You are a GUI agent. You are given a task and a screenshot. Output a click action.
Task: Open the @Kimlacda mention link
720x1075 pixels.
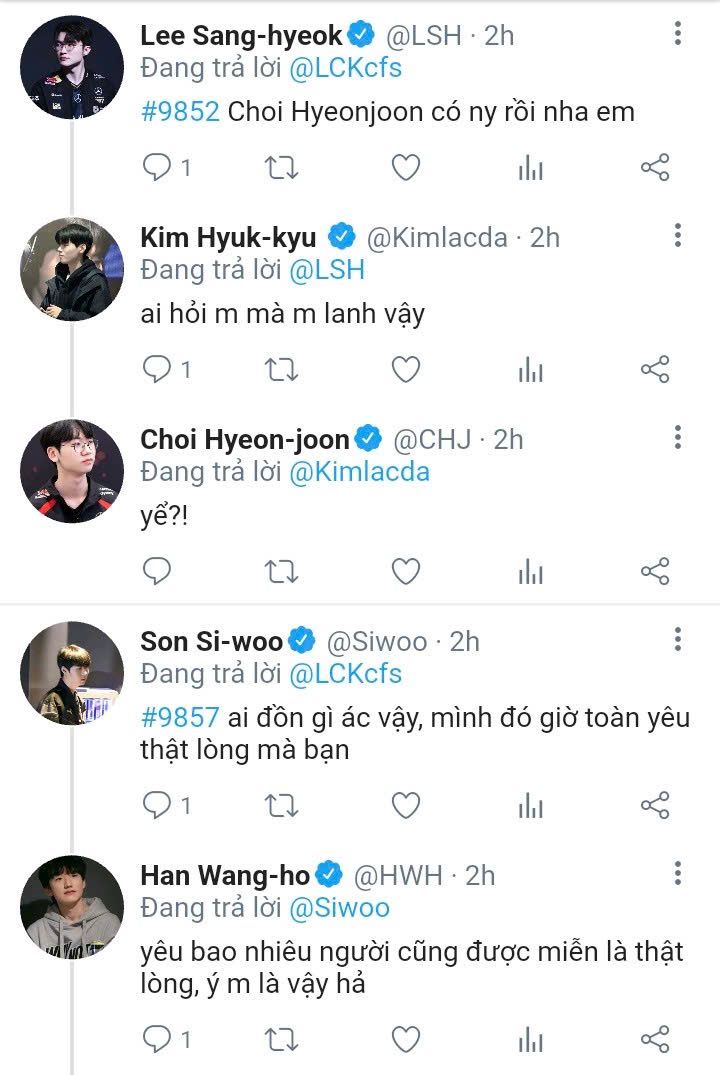coord(359,472)
